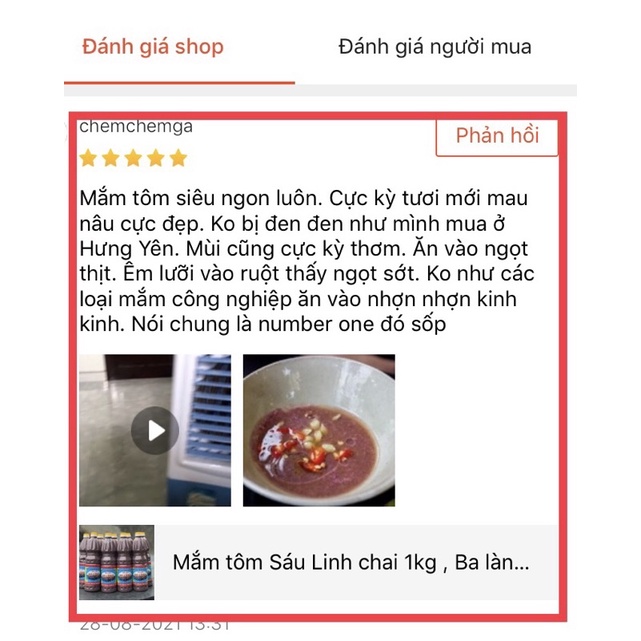Open the review photo of dipping sauce
Image resolution: width=641 pixels, height=641 pixels.
point(319,430)
